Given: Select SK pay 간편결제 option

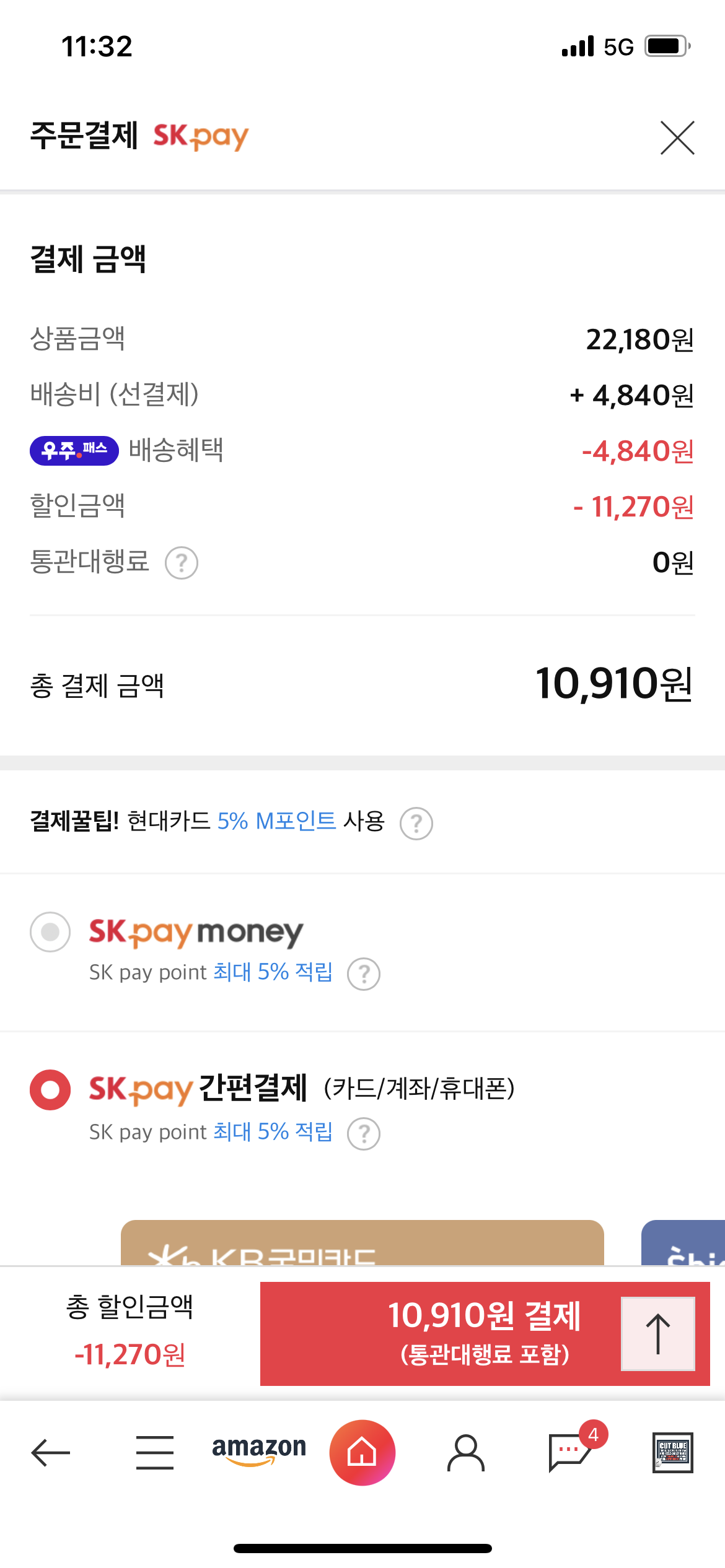Looking at the screenshot, I should pos(50,1090).
